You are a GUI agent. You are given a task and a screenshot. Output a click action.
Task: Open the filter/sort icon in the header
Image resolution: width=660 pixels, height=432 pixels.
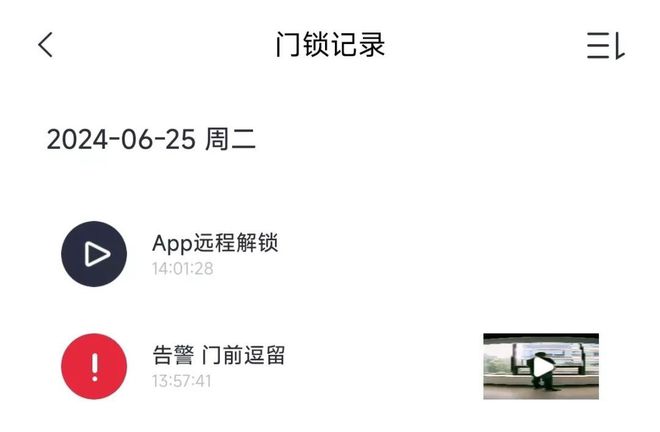tap(604, 45)
